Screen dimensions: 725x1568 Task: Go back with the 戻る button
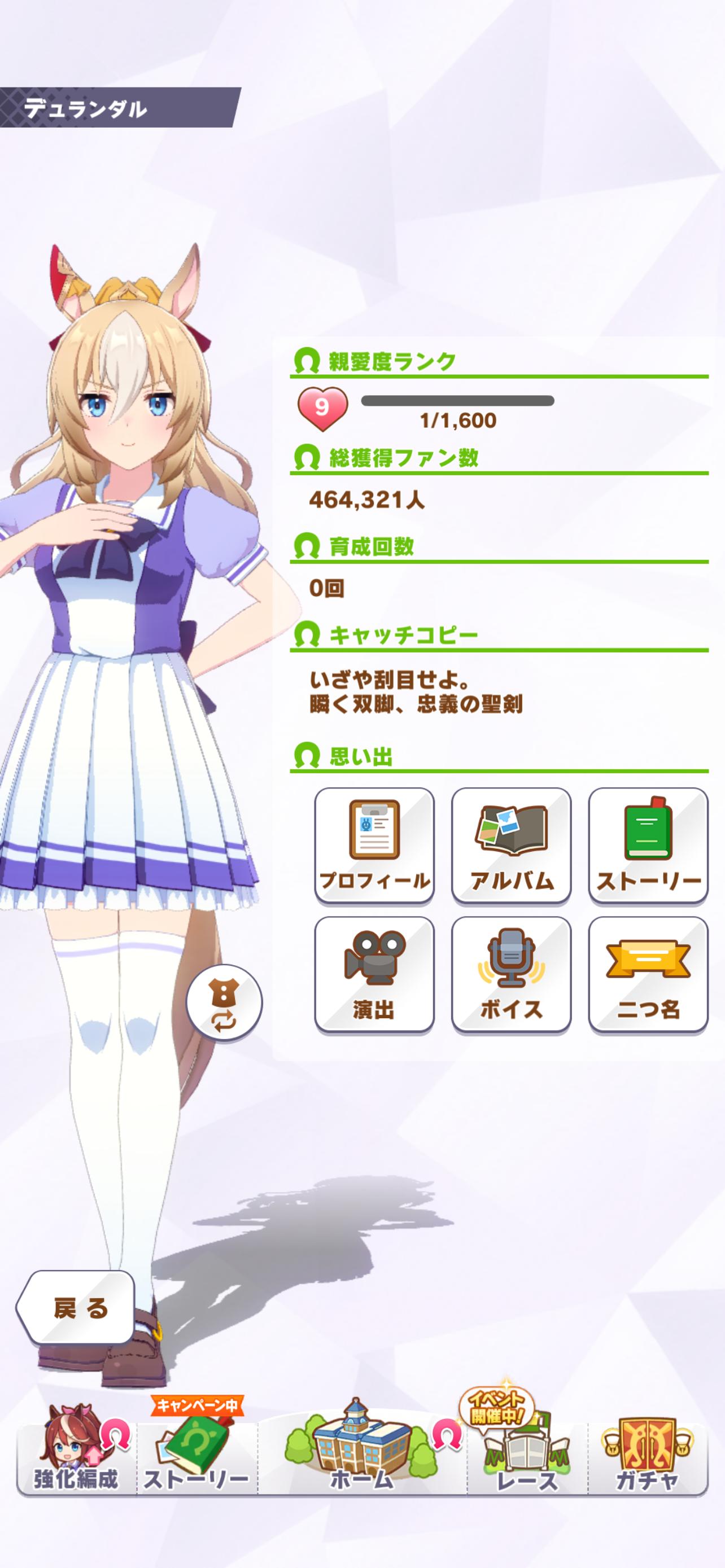[x=76, y=1307]
